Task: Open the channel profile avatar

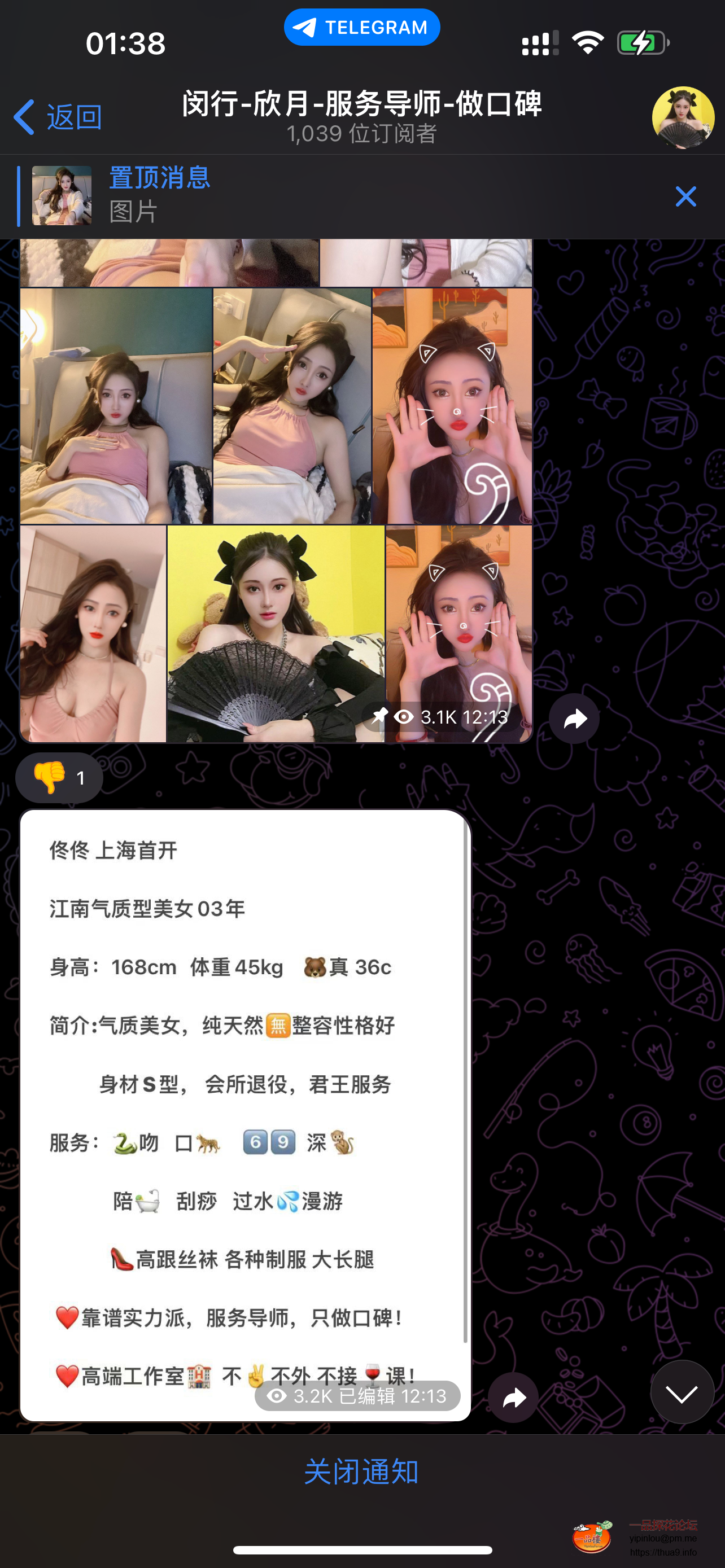Action: (683, 117)
